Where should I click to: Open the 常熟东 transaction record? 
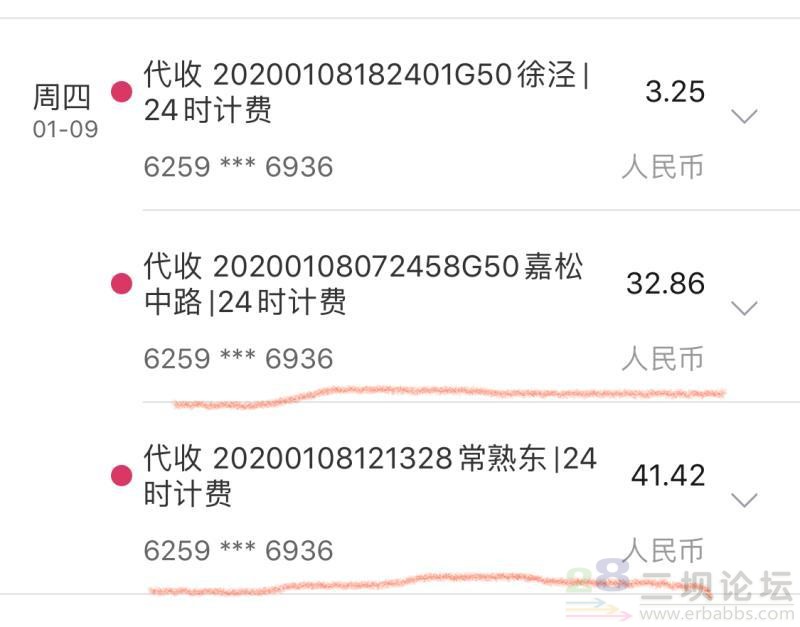pos(370,475)
